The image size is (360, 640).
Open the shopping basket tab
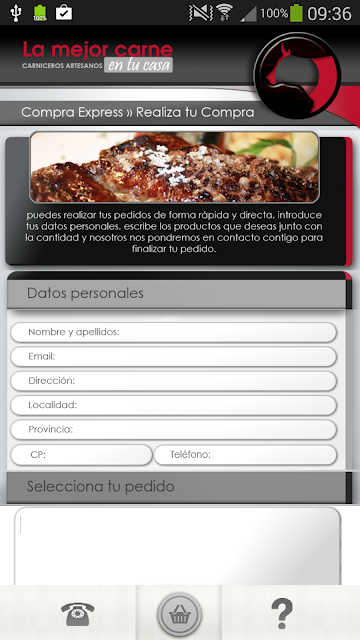click(179, 613)
